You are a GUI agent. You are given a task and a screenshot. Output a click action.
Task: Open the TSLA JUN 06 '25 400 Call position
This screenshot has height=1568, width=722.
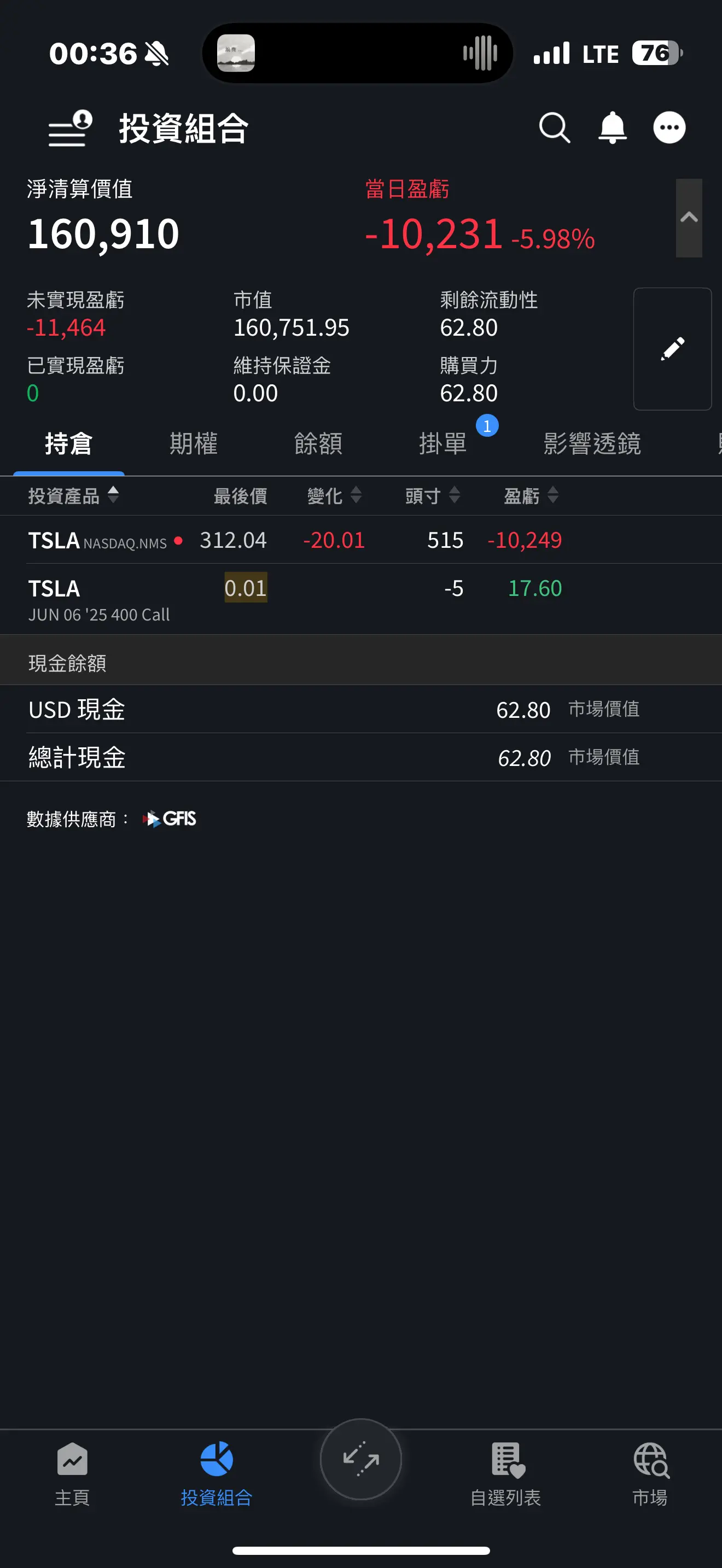tap(361, 600)
